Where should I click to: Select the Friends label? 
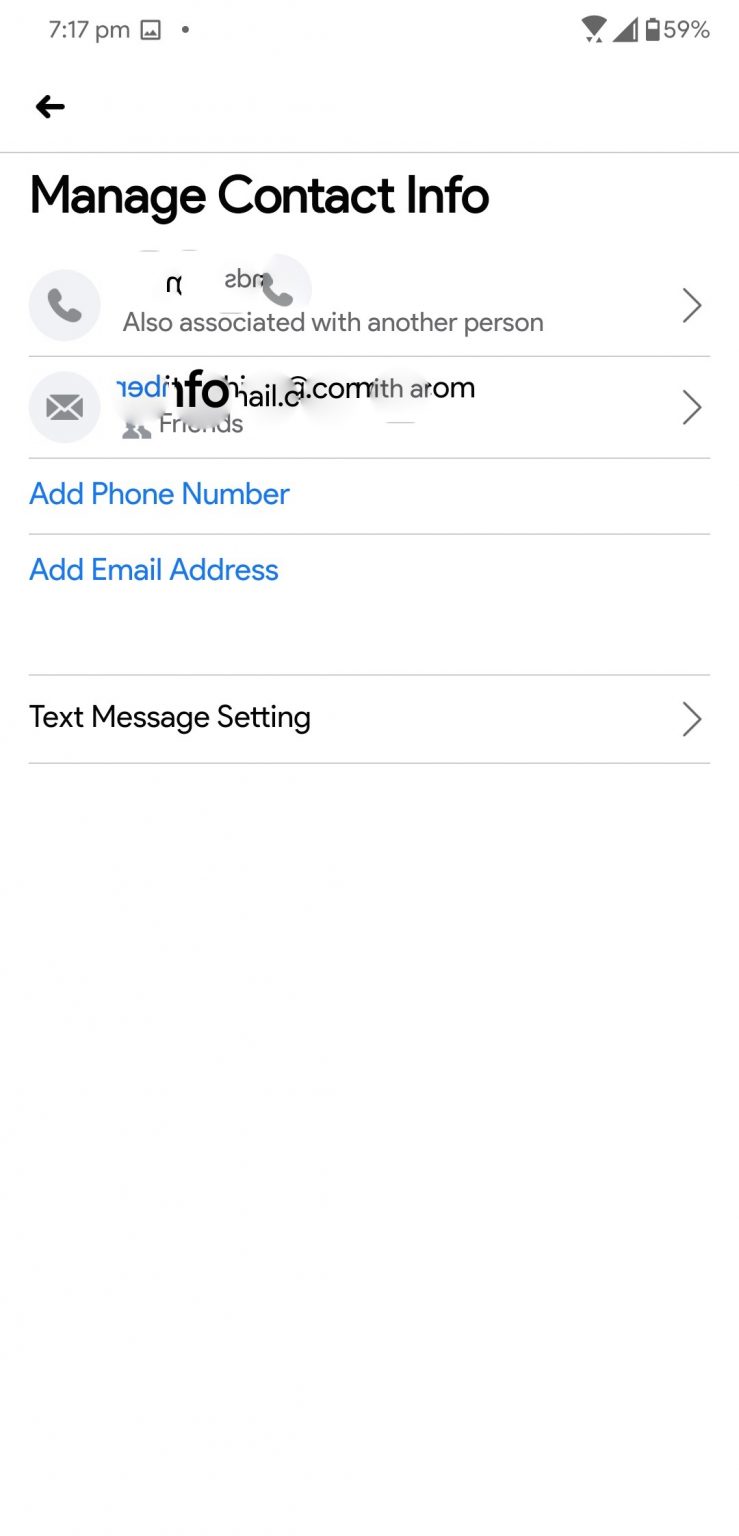point(200,424)
